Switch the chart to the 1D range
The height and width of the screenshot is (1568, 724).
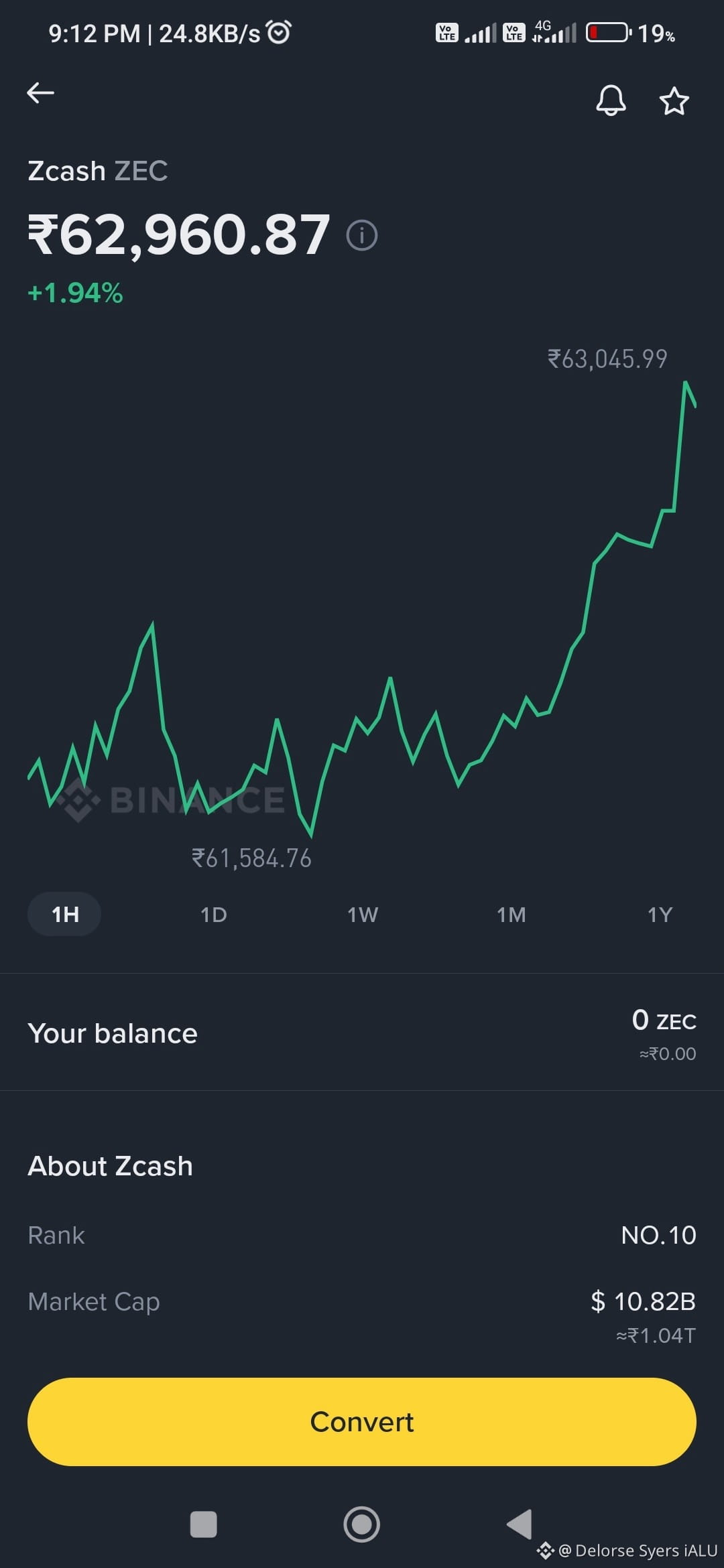[x=214, y=915]
